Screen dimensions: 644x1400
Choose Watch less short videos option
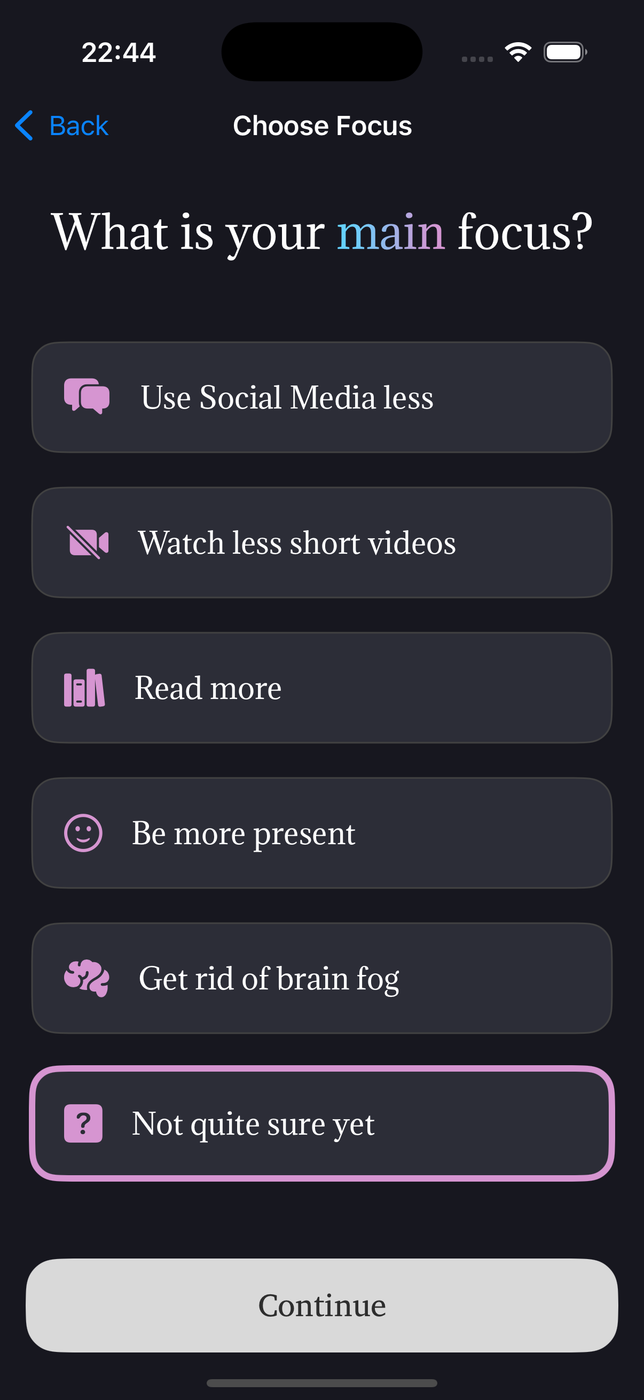[321, 543]
